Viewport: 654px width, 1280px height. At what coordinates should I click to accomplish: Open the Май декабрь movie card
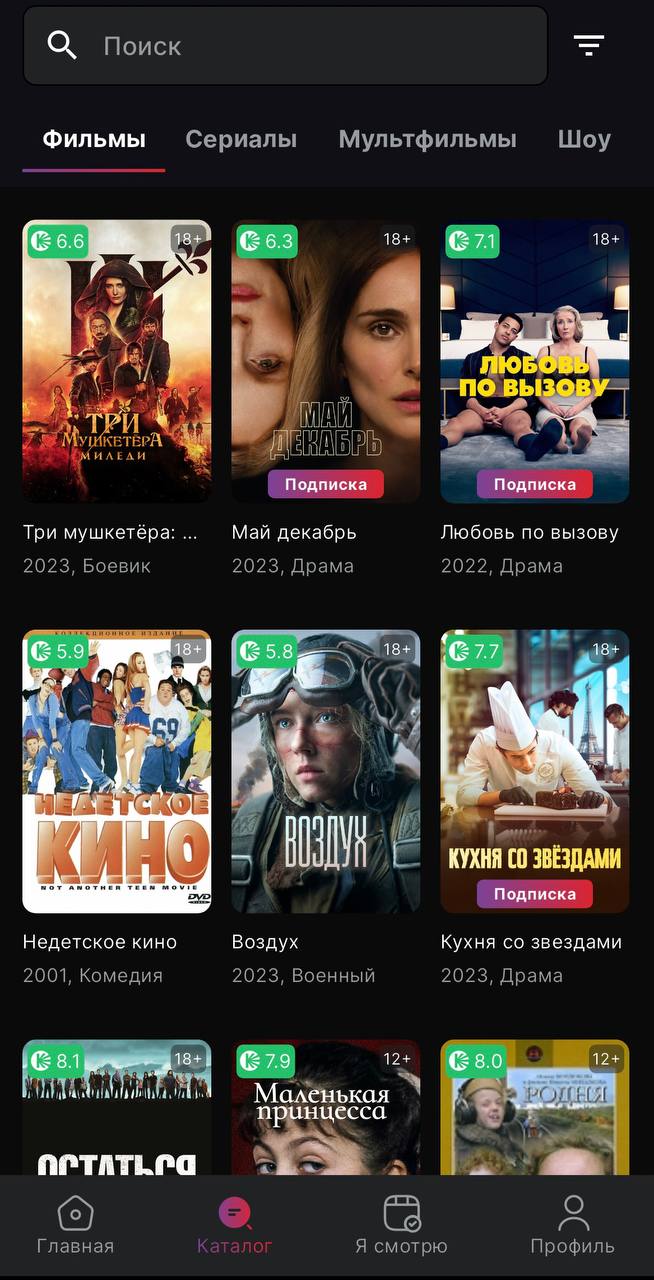pyautogui.click(x=326, y=361)
